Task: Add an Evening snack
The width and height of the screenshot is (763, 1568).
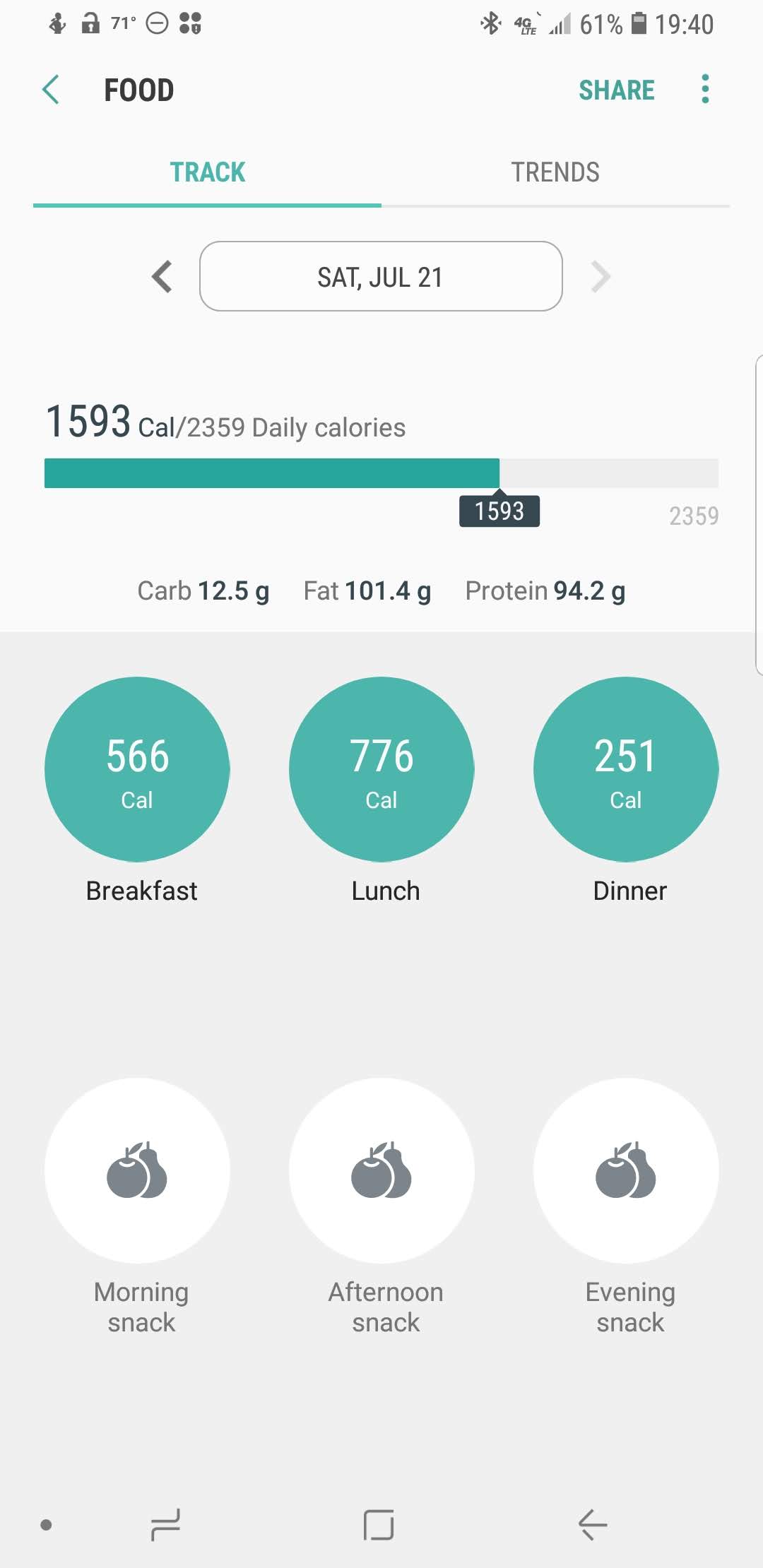Action: [x=626, y=1170]
